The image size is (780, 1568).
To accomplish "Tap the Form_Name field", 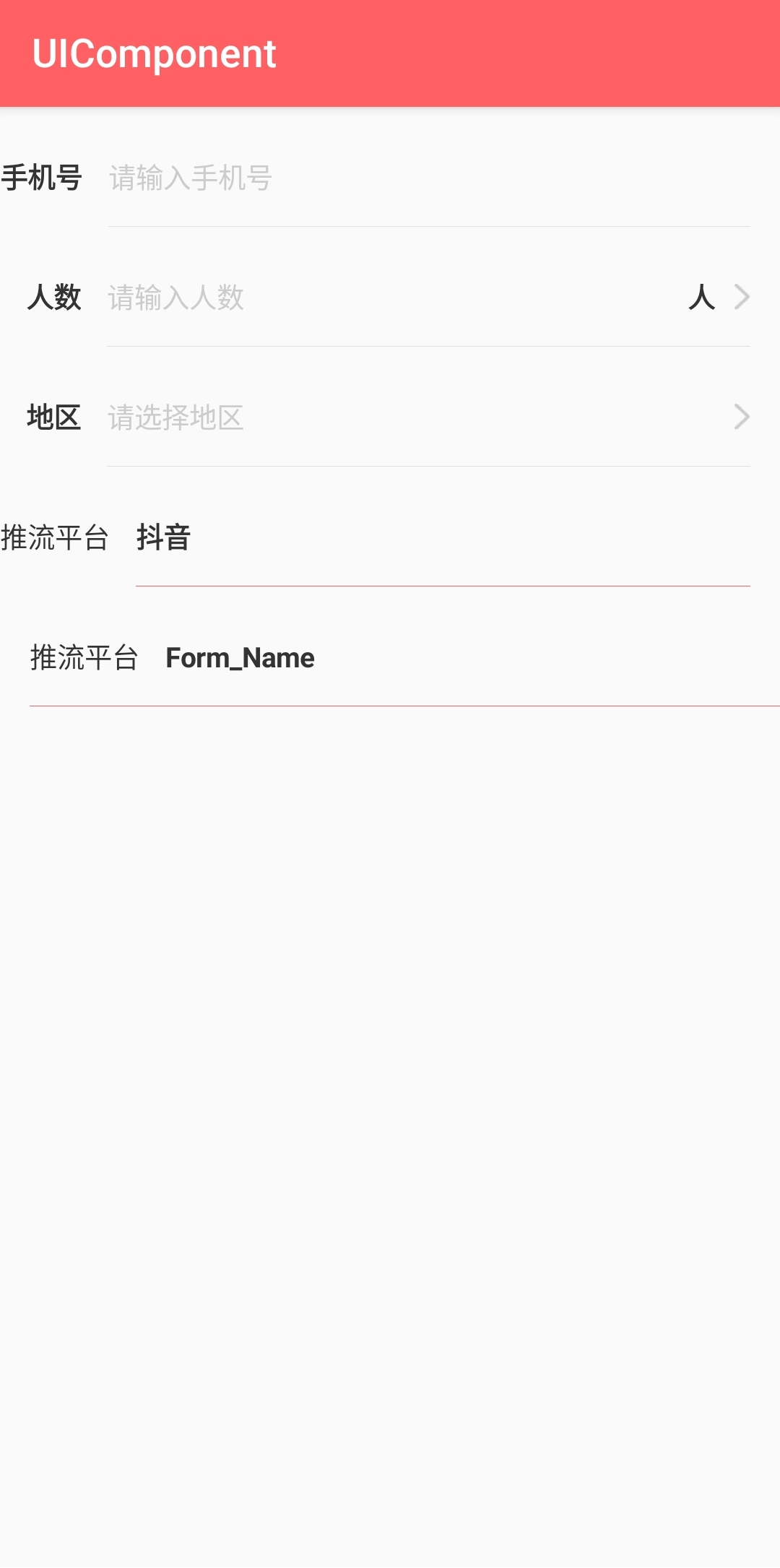I will [472, 658].
